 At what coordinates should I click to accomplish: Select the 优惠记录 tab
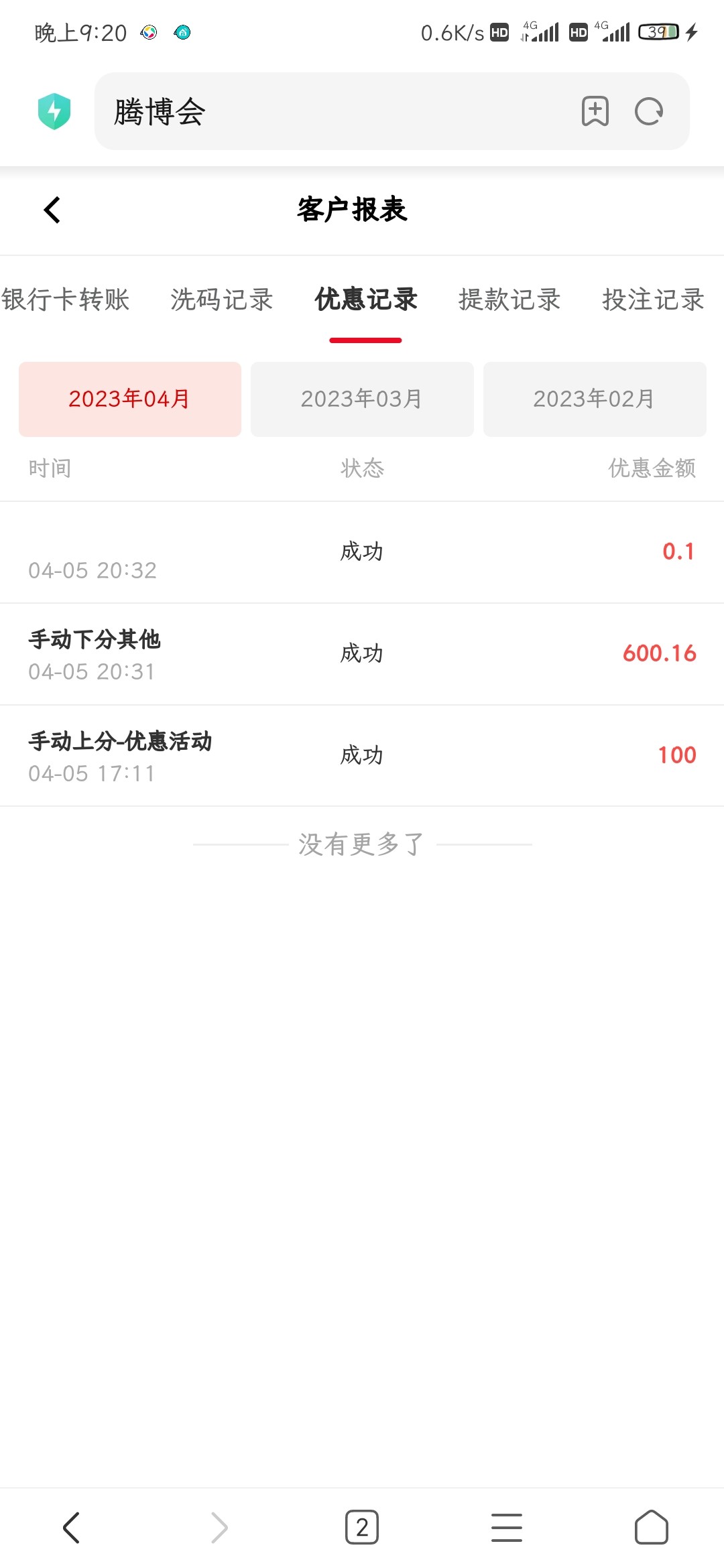(366, 300)
